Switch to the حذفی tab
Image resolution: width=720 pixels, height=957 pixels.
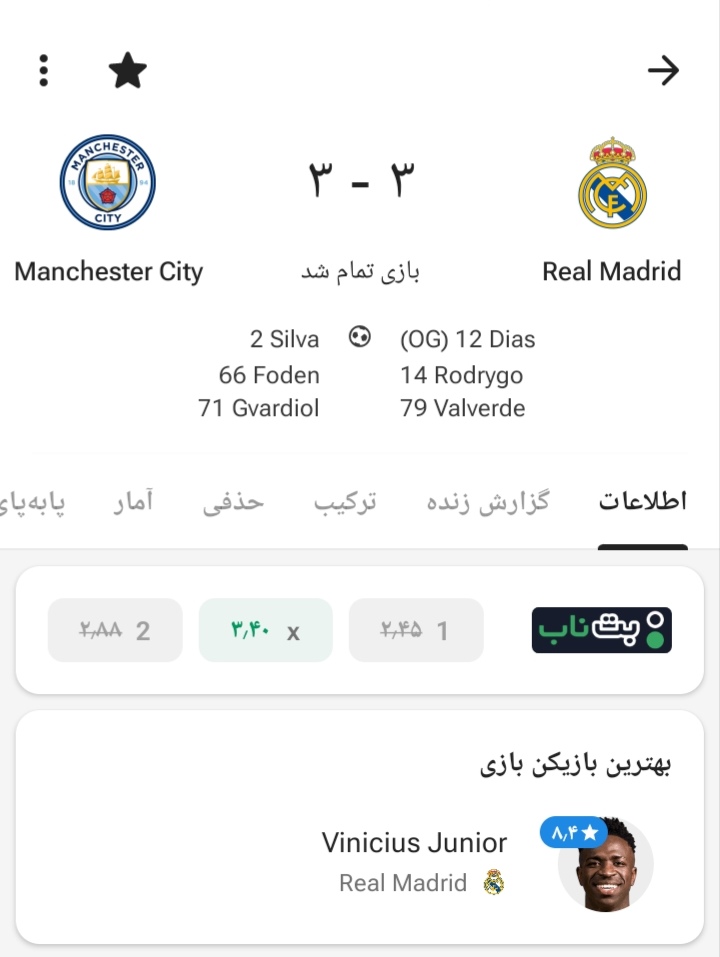234,502
